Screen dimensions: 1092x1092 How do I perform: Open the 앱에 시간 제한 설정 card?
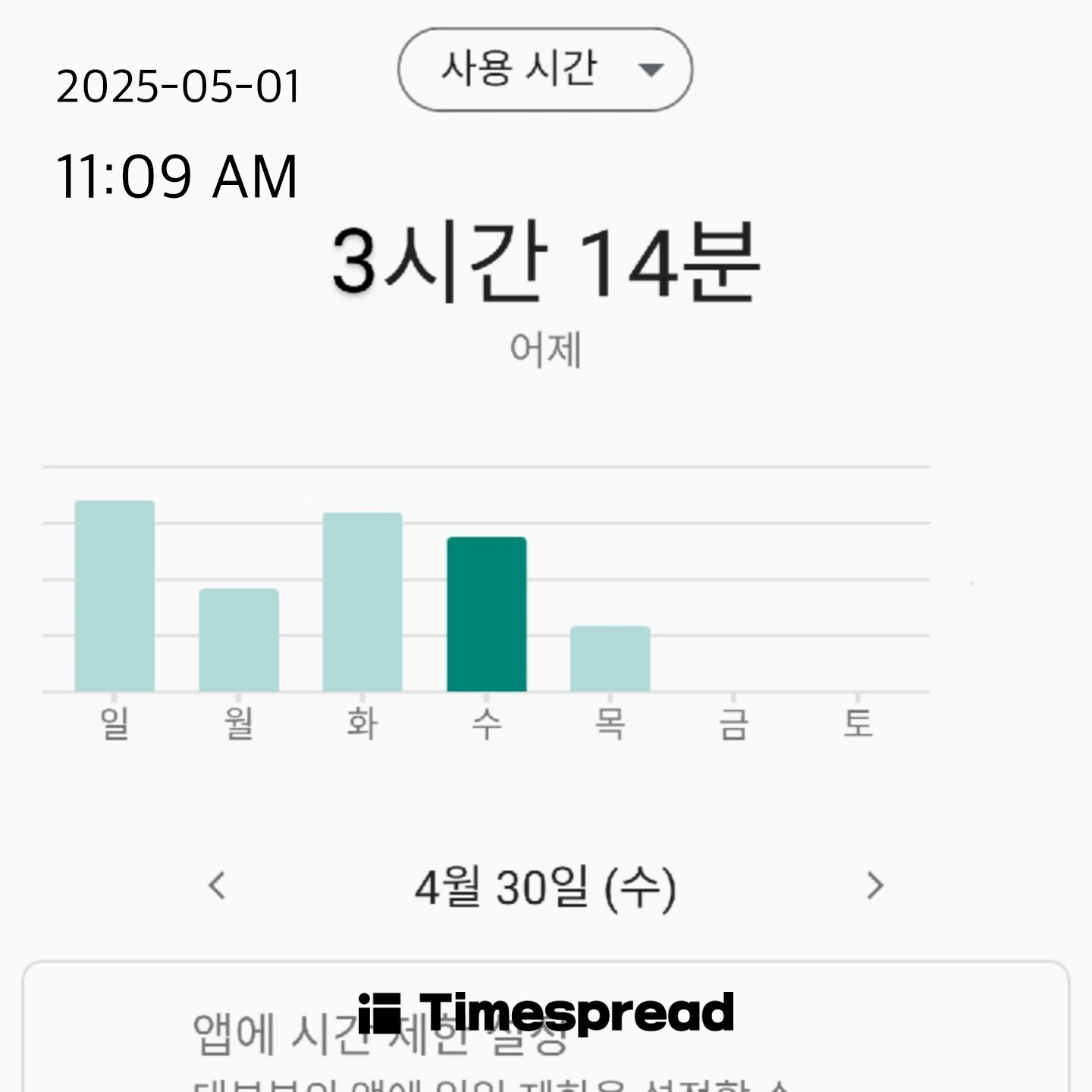tap(546, 1027)
